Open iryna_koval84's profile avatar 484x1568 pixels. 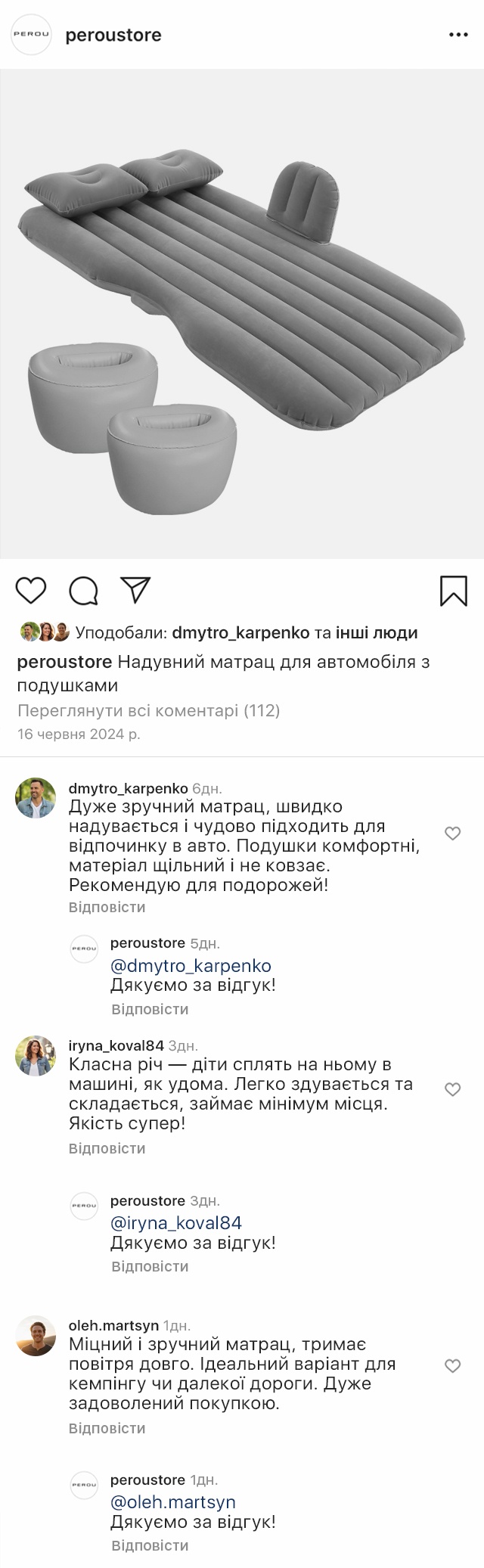36,1056
